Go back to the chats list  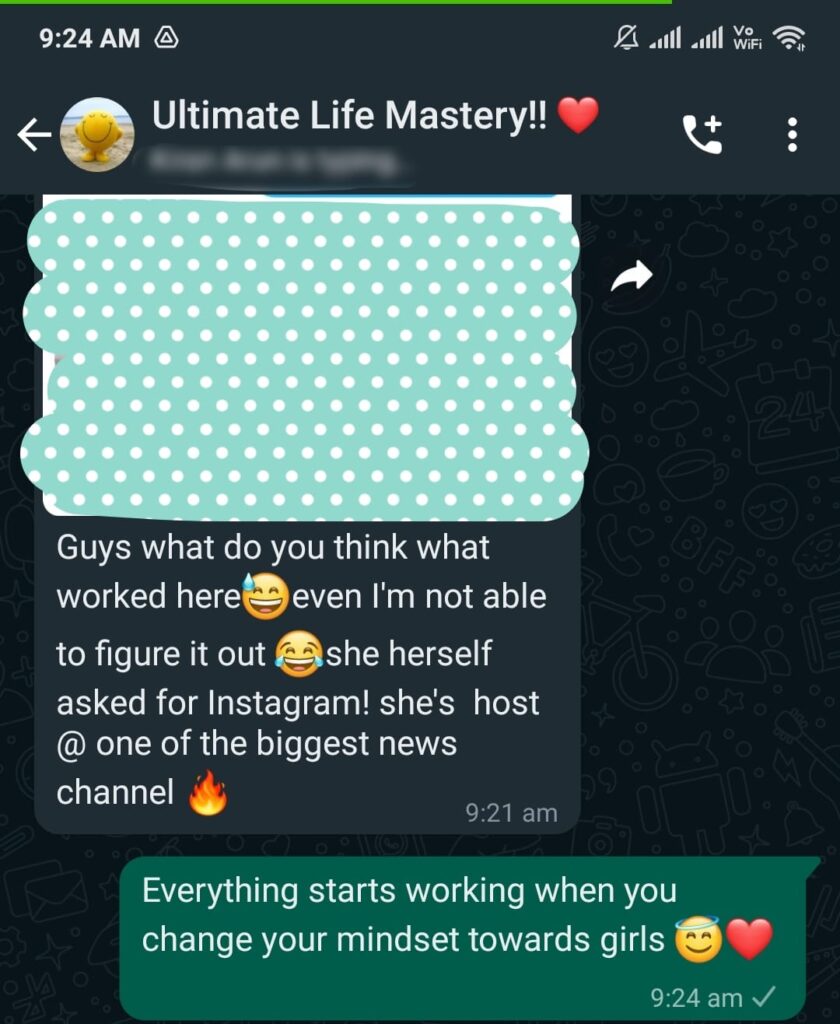pos(33,135)
